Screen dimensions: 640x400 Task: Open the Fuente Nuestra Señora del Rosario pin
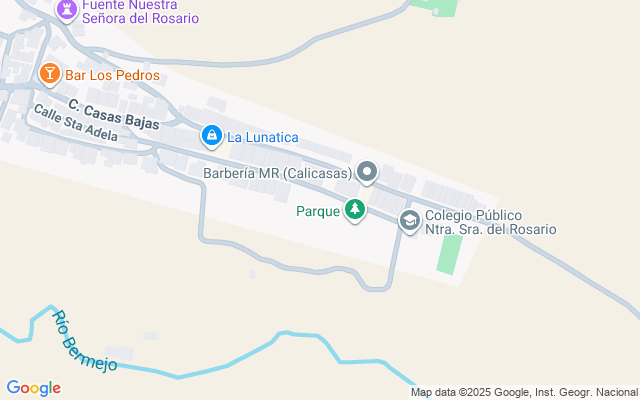tap(68, 10)
